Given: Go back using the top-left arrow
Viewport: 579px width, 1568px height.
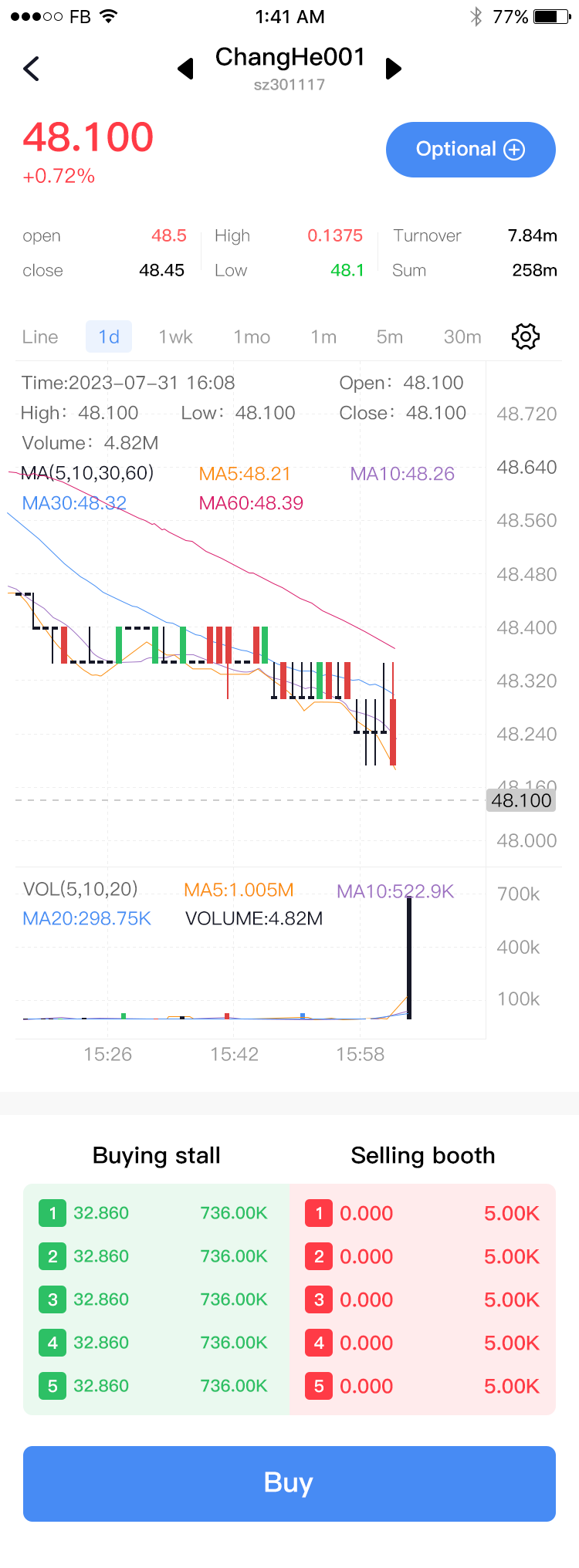Looking at the screenshot, I should [x=32, y=69].
